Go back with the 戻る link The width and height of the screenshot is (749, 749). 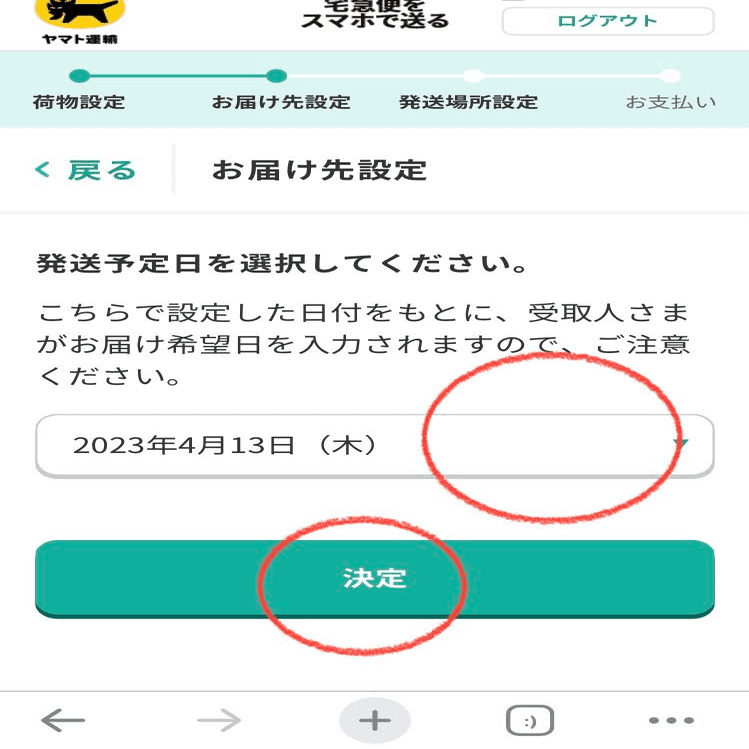(86, 170)
